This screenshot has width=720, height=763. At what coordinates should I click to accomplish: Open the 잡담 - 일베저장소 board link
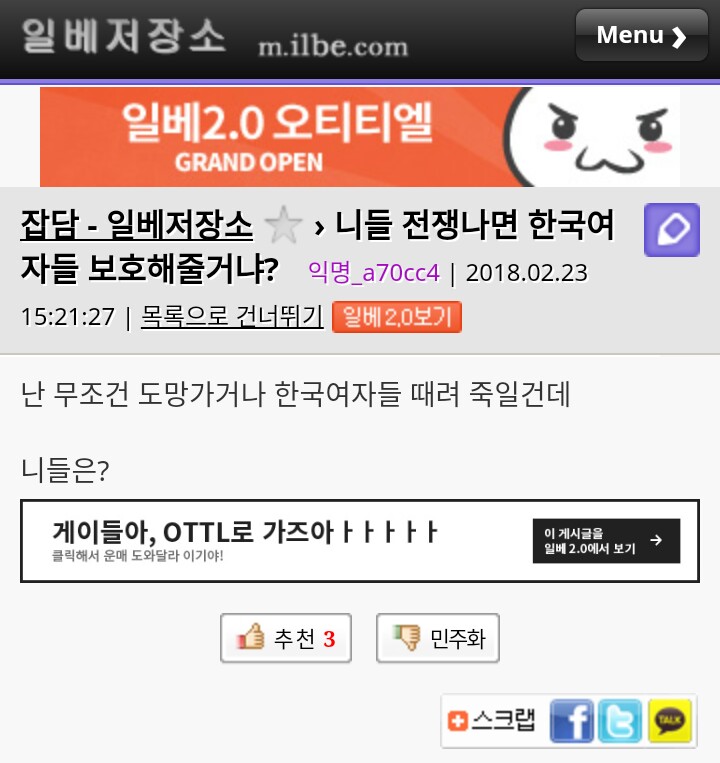[137, 226]
